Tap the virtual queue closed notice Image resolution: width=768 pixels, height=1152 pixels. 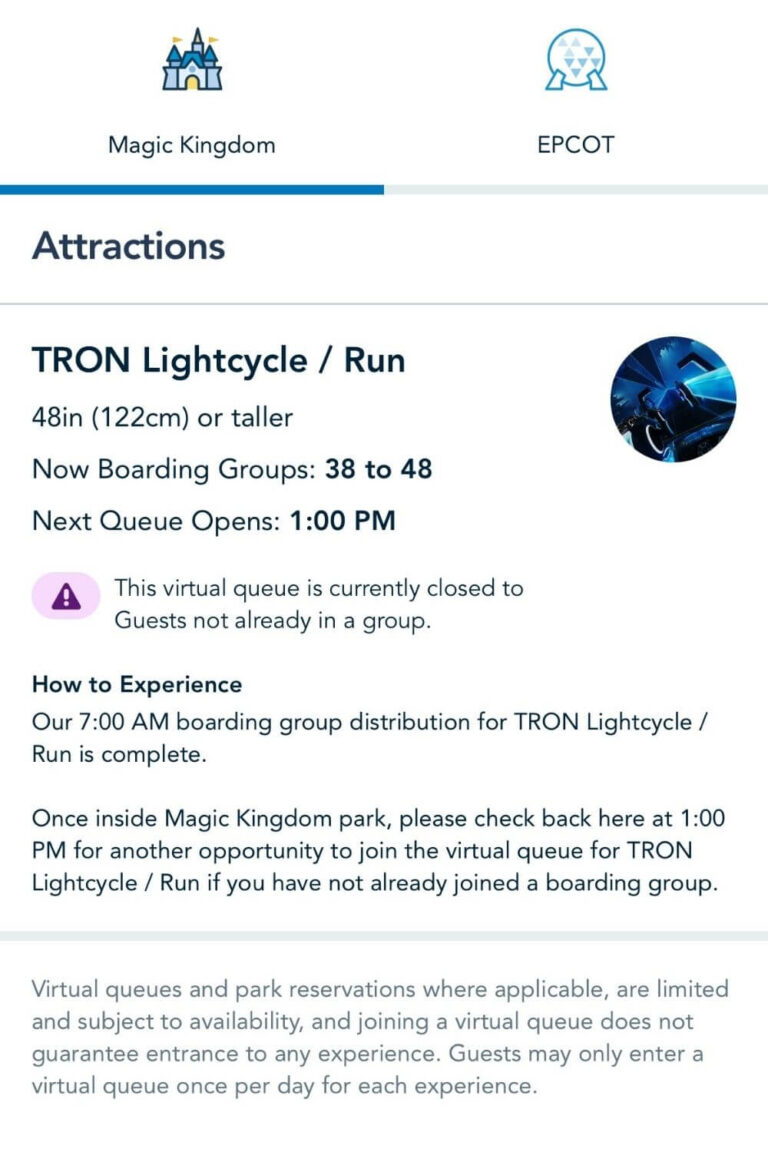320,603
